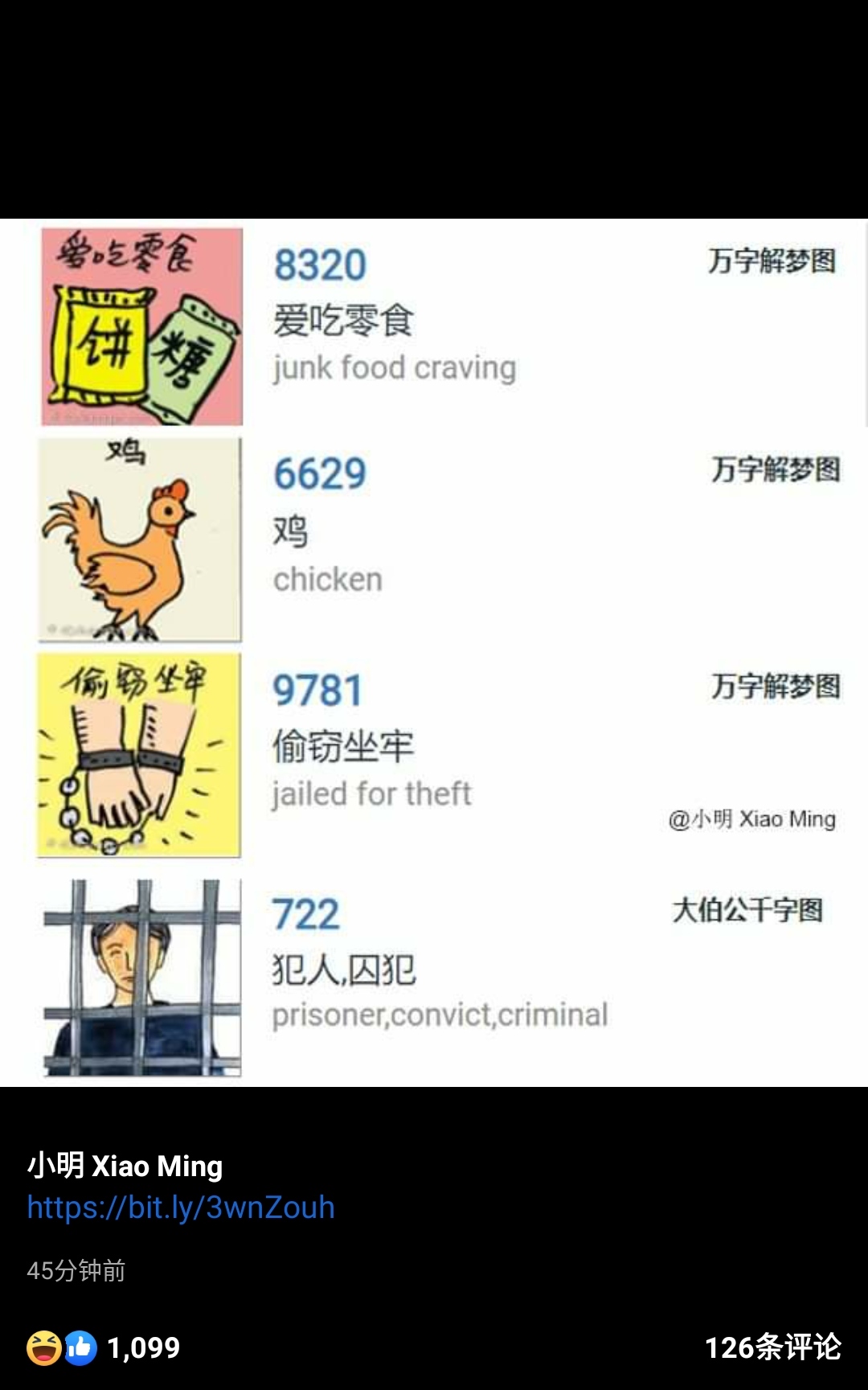This screenshot has height=1390, width=868.
Task: Open 小明 Xiao Ming's profile name
Action: (125, 1166)
